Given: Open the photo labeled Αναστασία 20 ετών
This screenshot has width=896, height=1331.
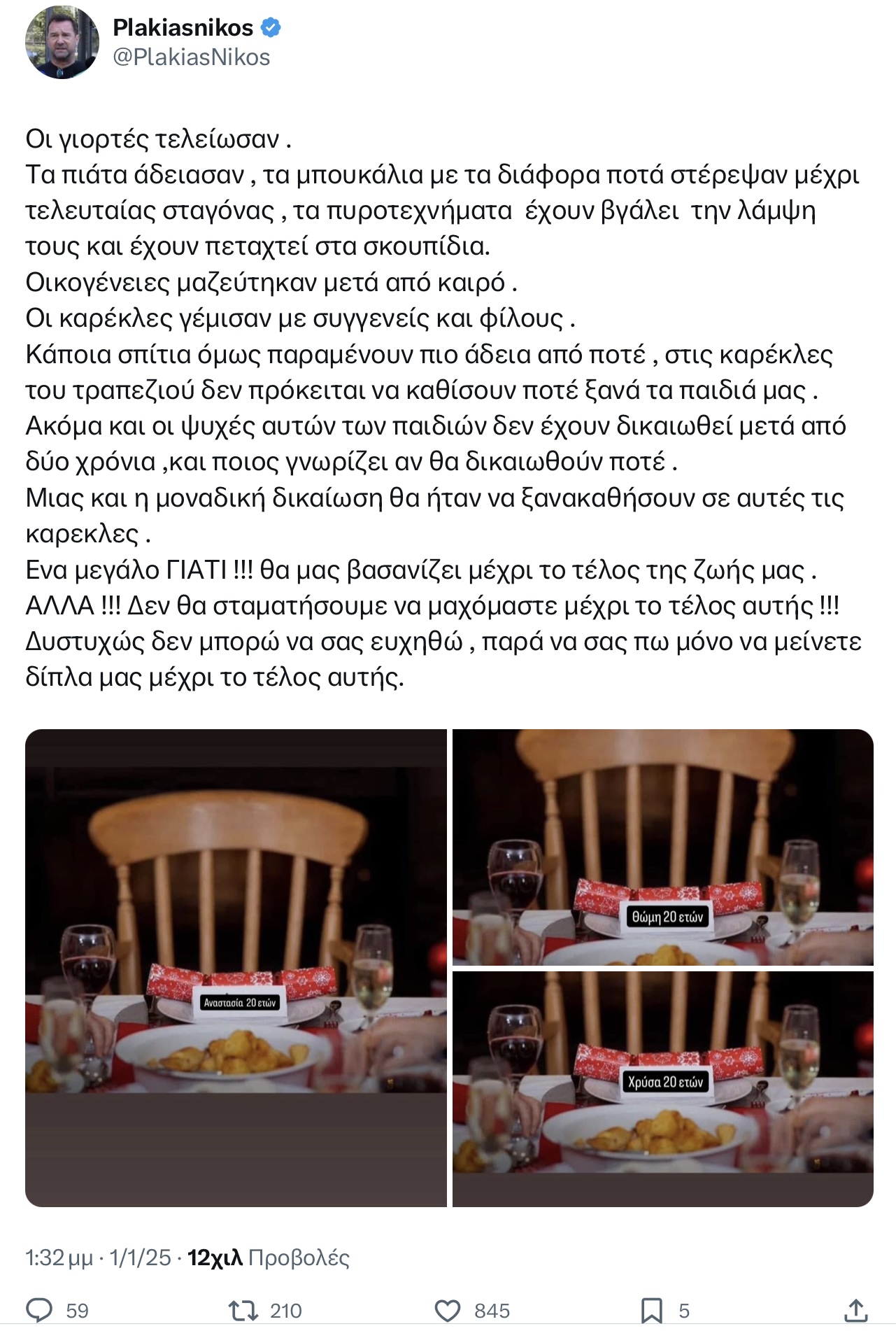Looking at the screenshot, I should [x=236, y=968].
